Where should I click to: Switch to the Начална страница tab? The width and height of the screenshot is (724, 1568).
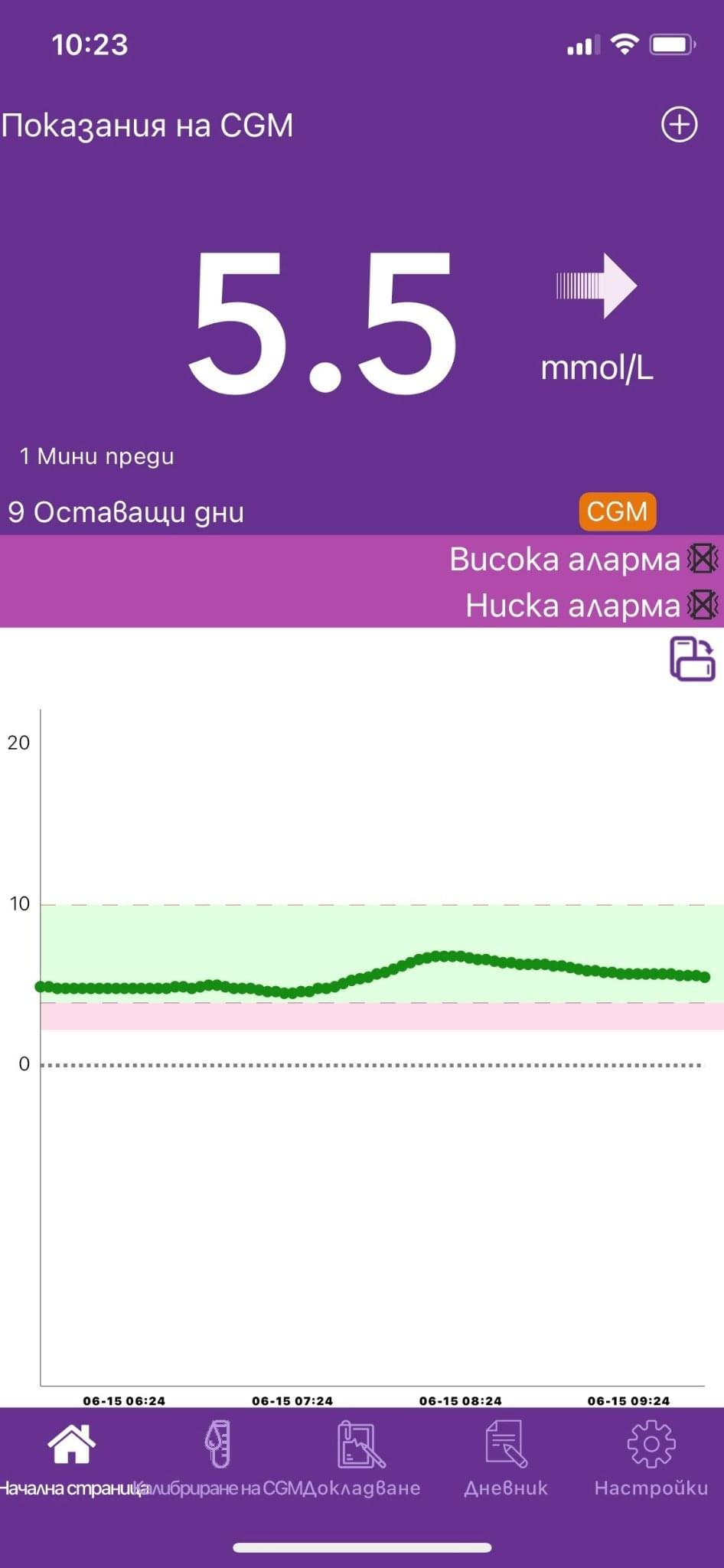72,1461
